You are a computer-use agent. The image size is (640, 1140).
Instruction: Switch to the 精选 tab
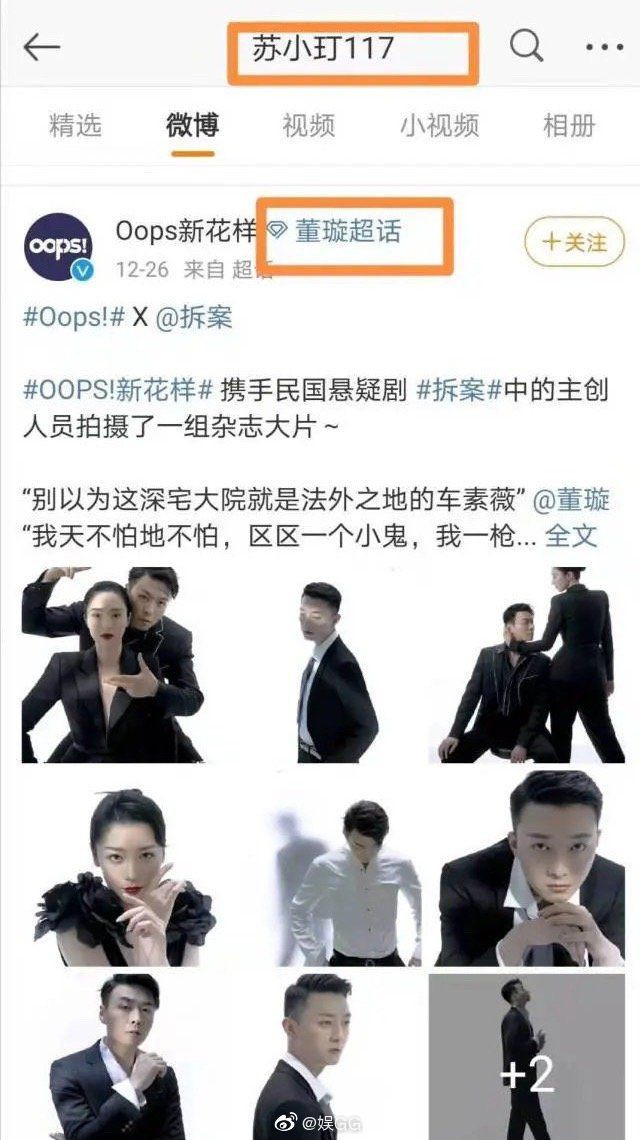coord(75,125)
